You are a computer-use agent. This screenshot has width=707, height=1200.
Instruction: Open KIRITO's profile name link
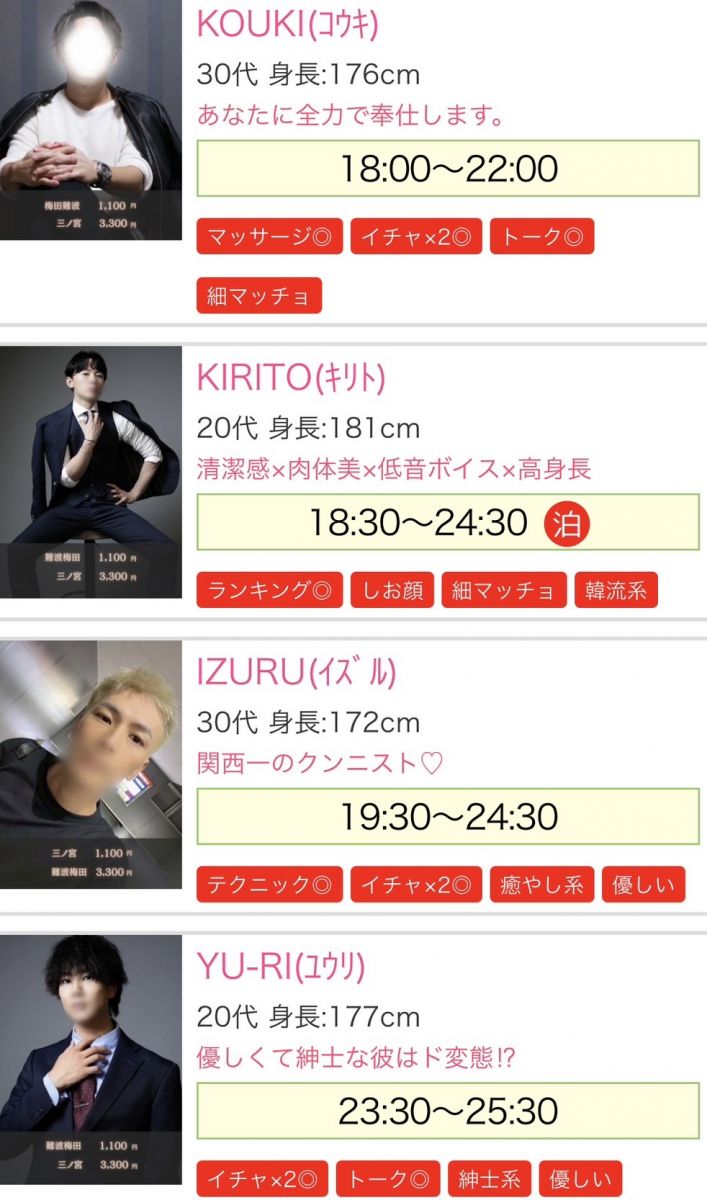(x=291, y=378)
